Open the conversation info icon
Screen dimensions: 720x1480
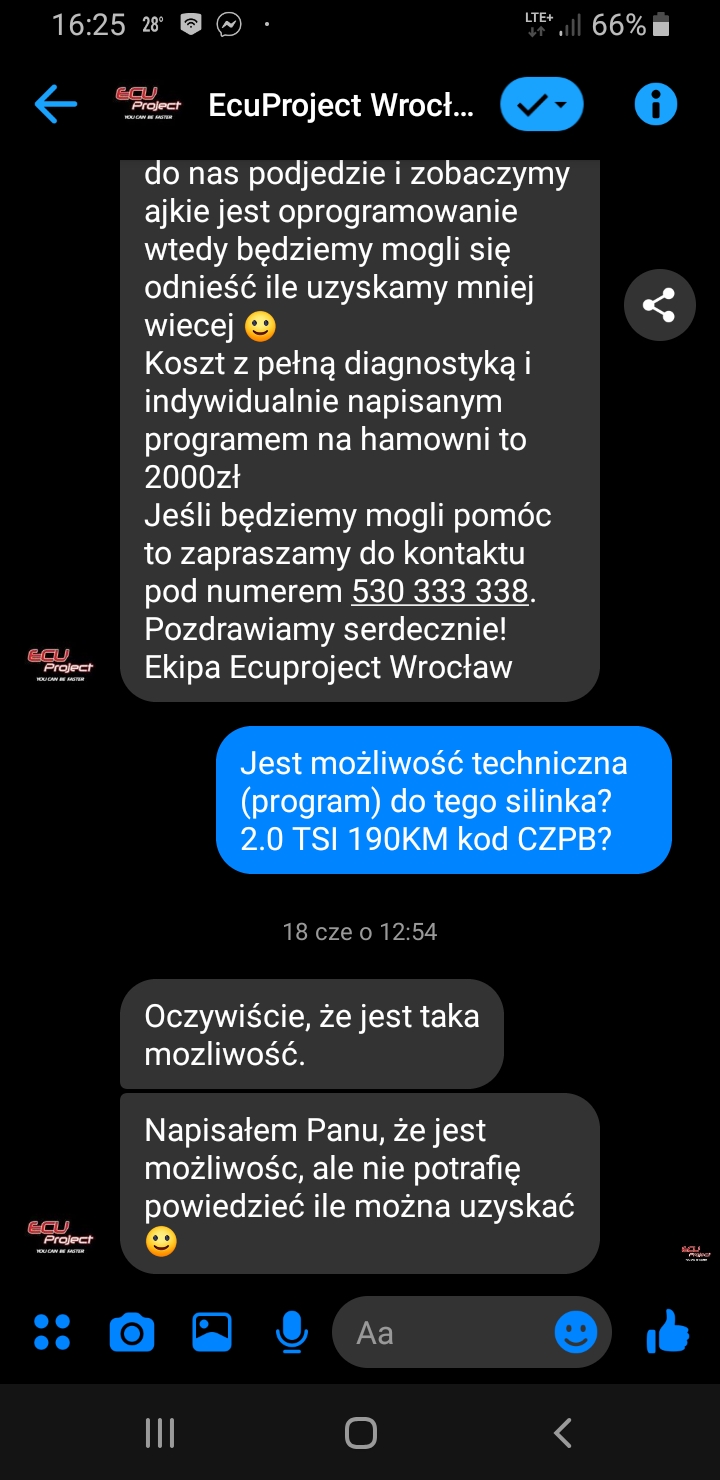(x=656, y=104)
